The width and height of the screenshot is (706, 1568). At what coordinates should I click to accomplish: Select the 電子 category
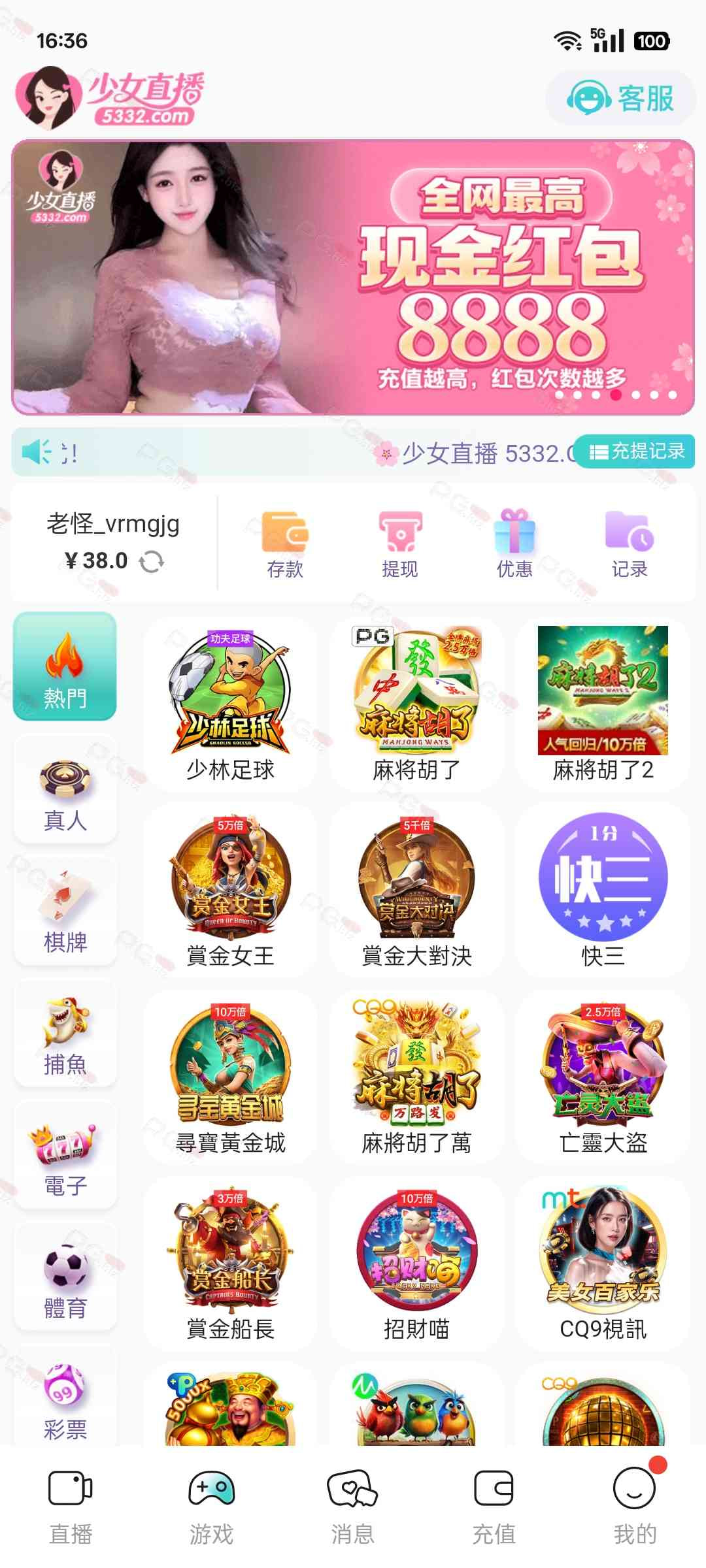click(65, 1156)
